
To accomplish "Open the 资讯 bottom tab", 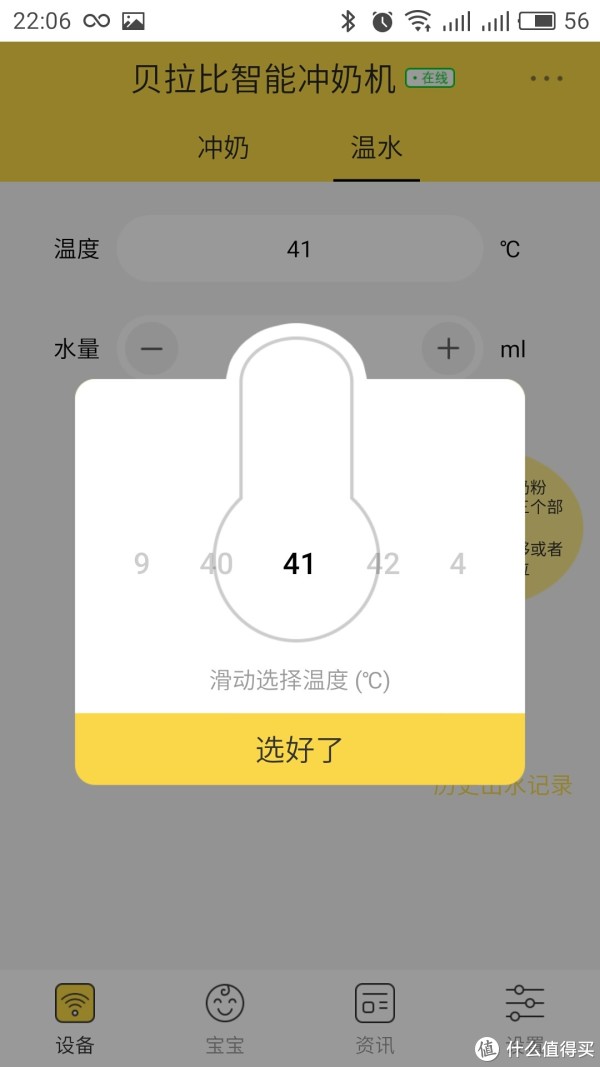I will (375, 1018).
